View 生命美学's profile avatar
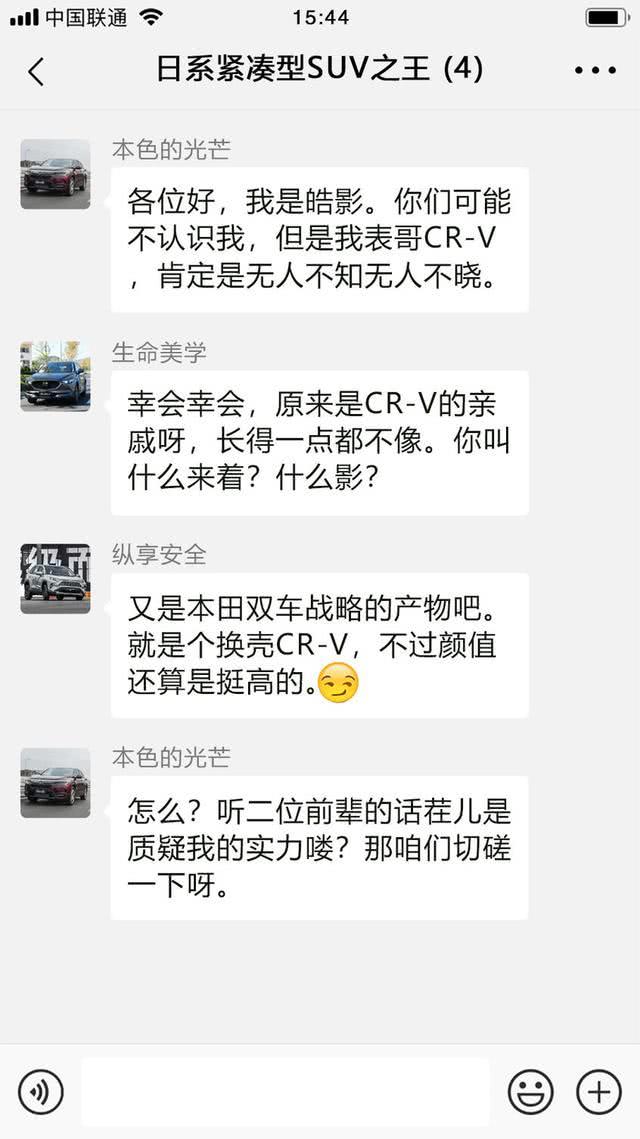 55,377
